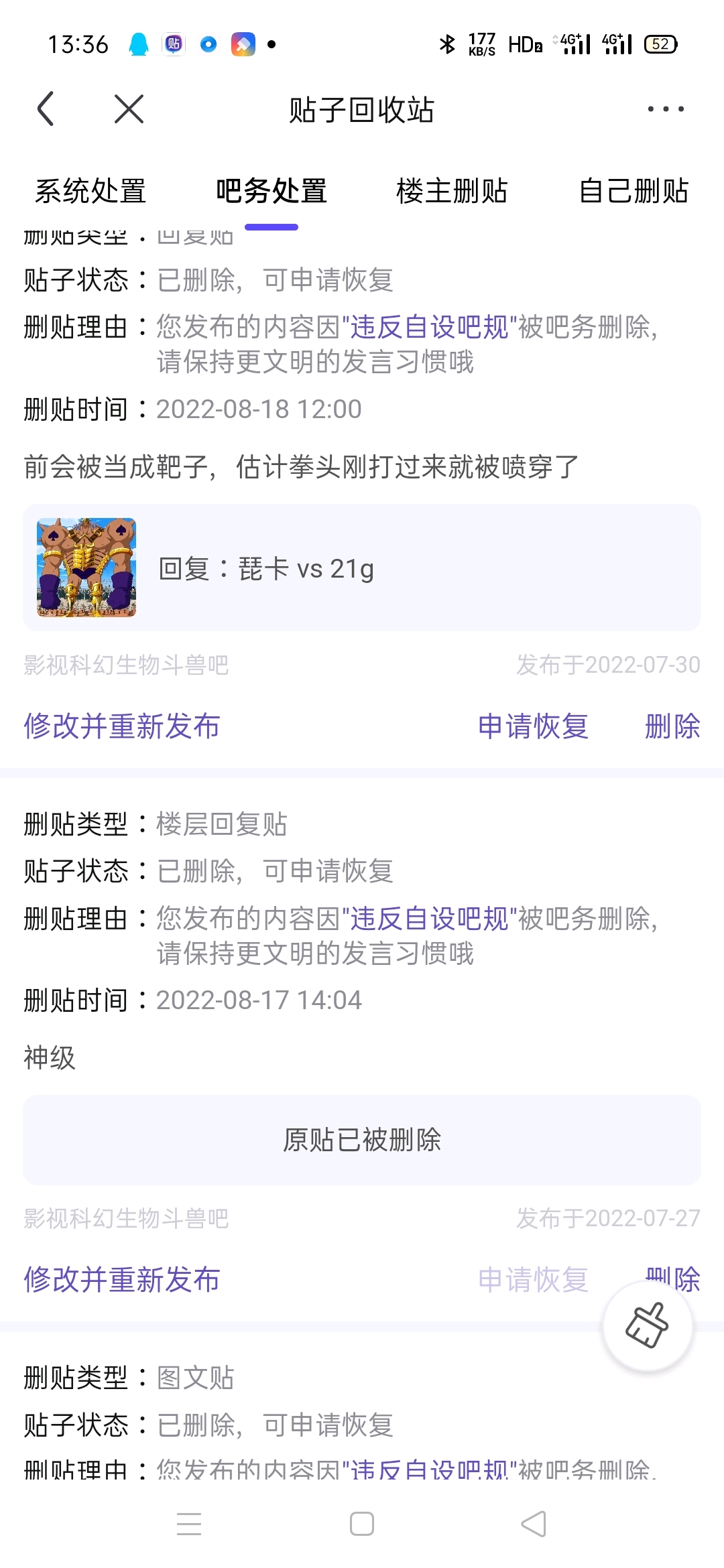The image size is (724, 1568).
Task: Go to the phone's home screen
Action: [362, 1524]
